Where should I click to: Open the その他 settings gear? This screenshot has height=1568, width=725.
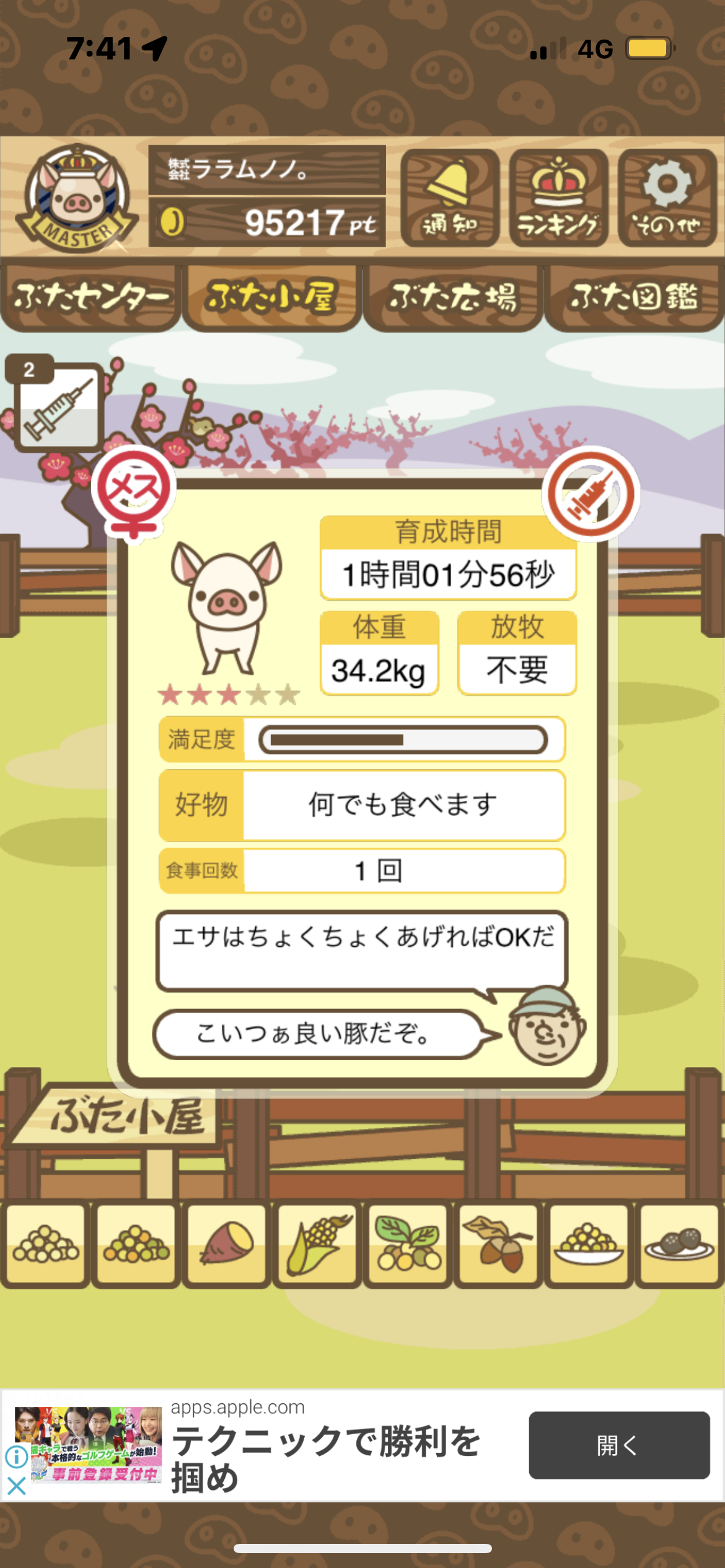coord(667,198)
